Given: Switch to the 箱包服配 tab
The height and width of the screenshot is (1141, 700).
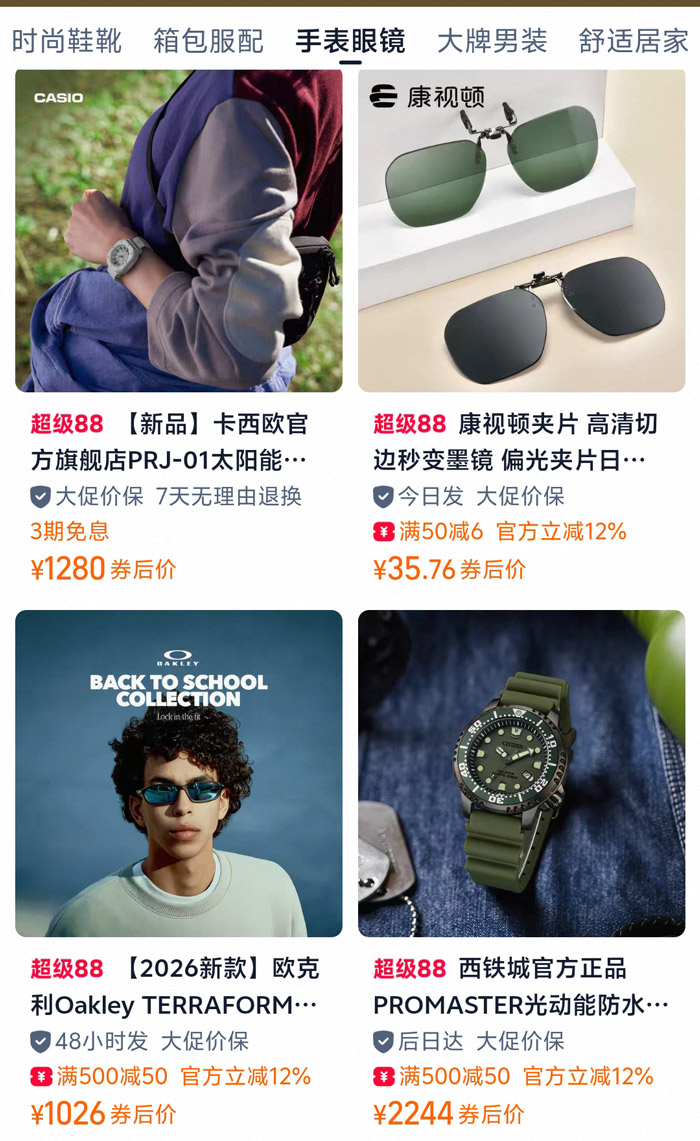Looking at the screenshot, I should point(208,41).
